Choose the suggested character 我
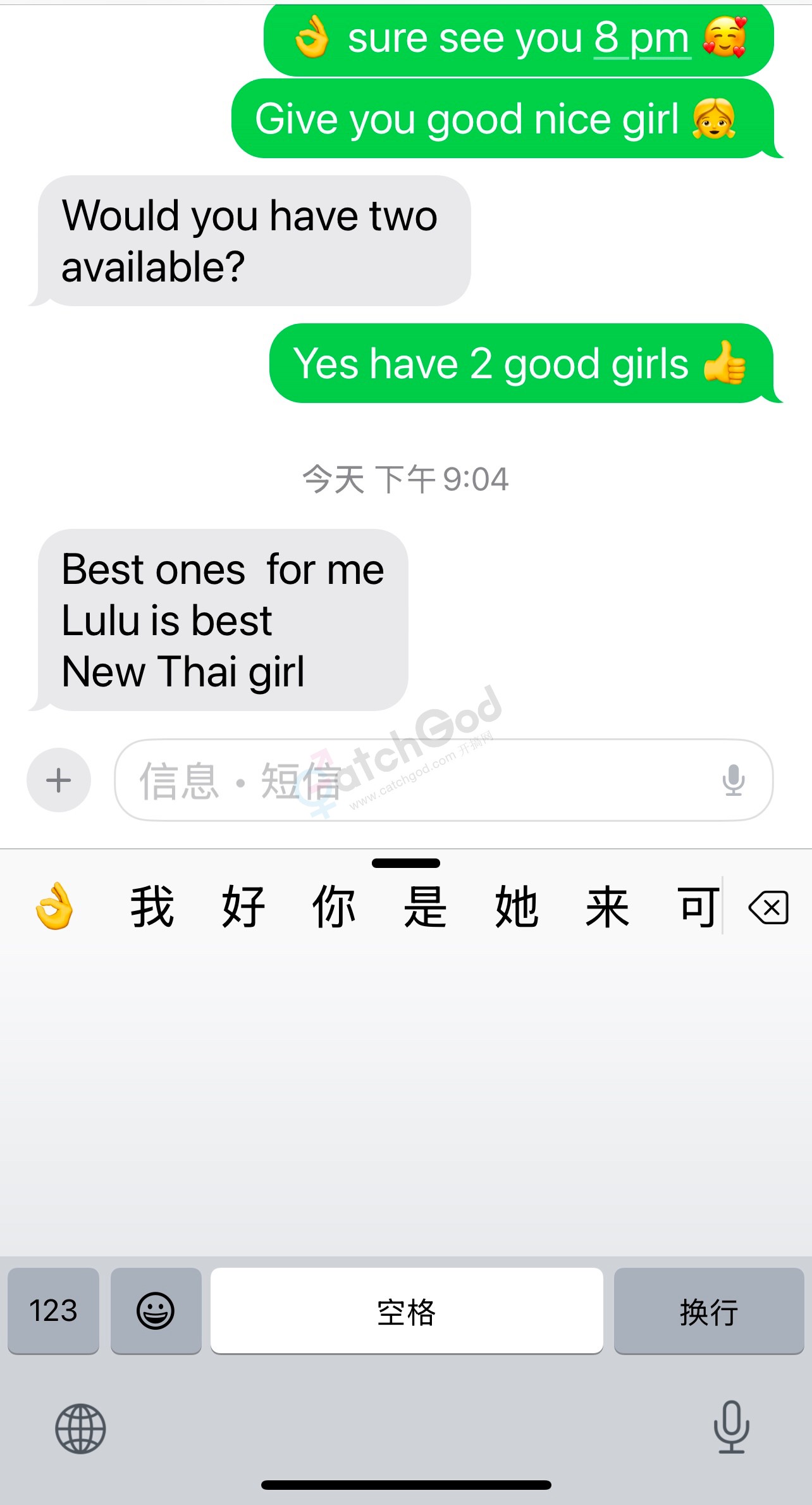812x1505 pixels. [x=152, y=907]
